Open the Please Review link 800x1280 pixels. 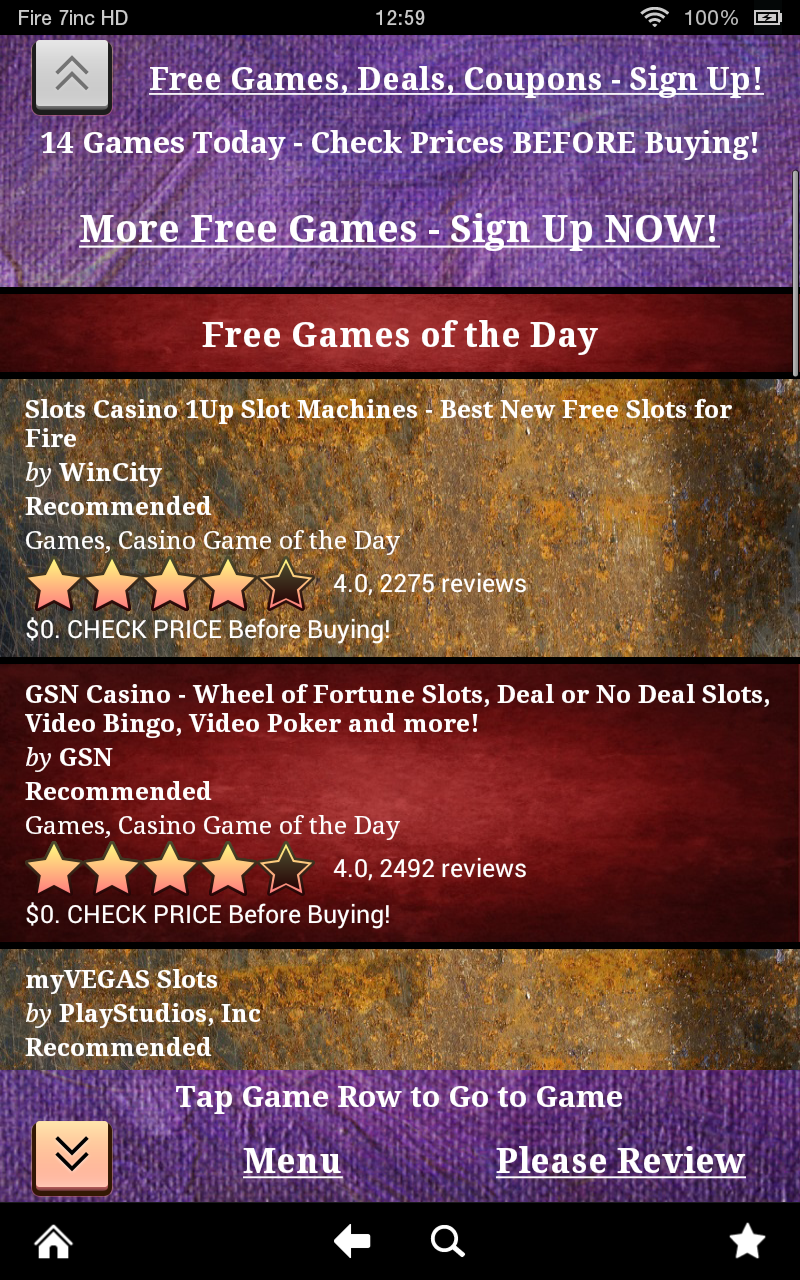click(620, 1161)
